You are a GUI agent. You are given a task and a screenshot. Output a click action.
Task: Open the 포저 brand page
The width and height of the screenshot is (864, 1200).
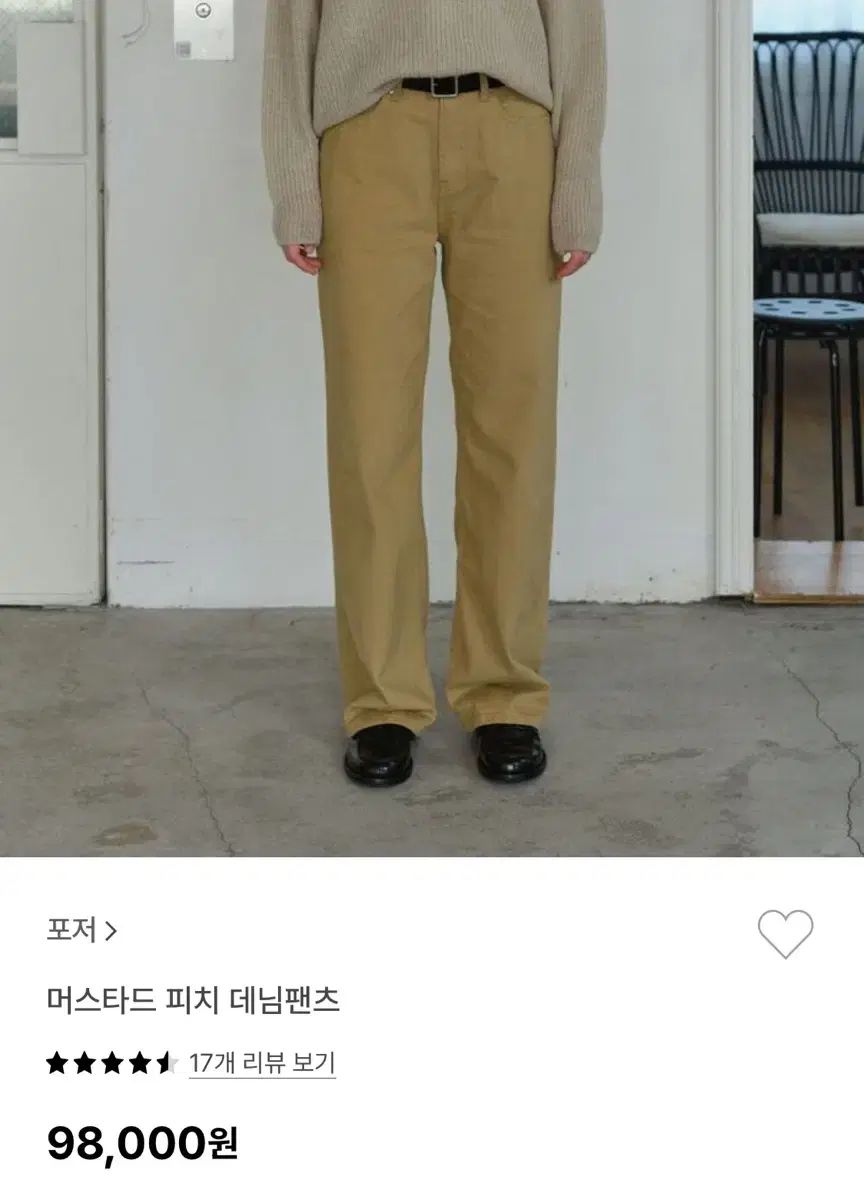(x=82, y=931)
